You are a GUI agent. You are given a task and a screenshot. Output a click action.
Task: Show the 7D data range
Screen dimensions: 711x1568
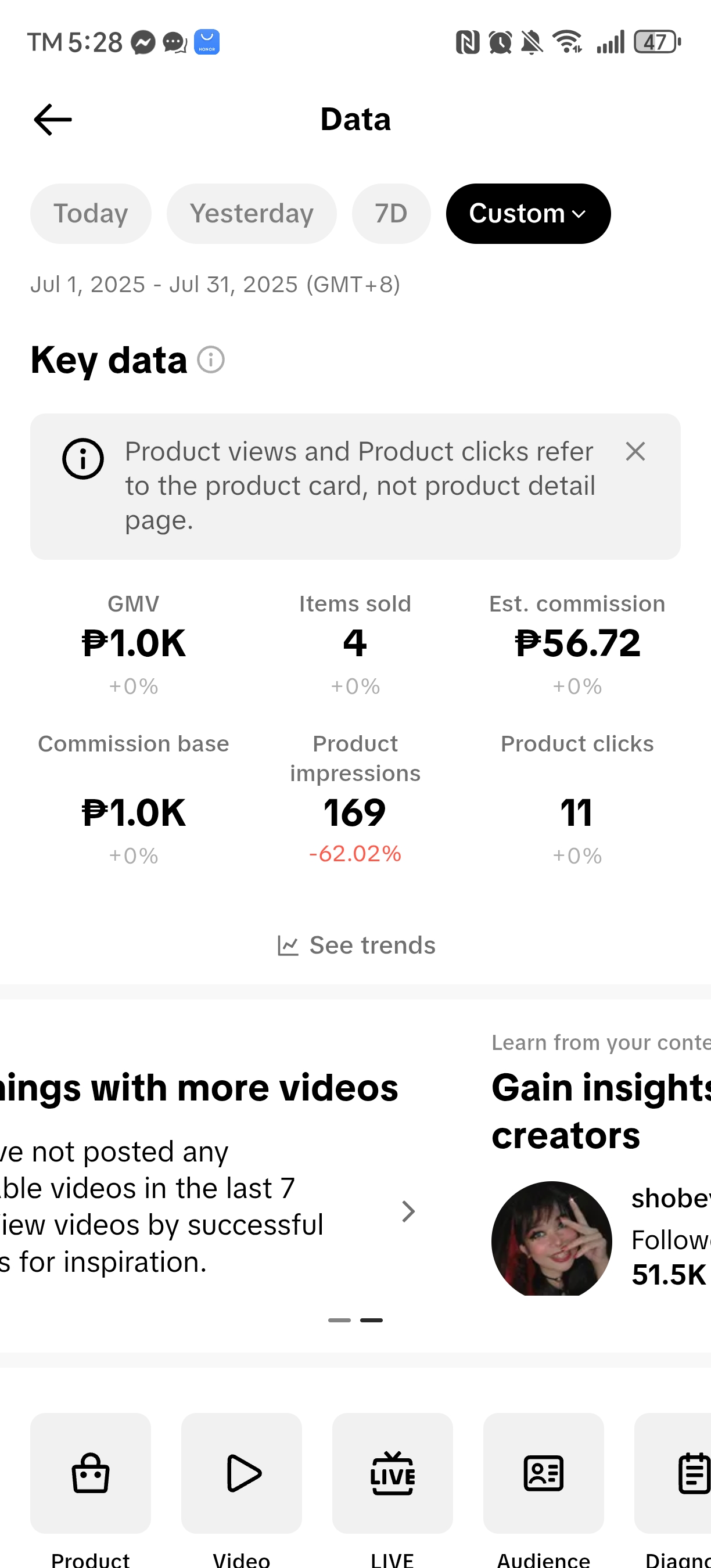coord(391,214)
